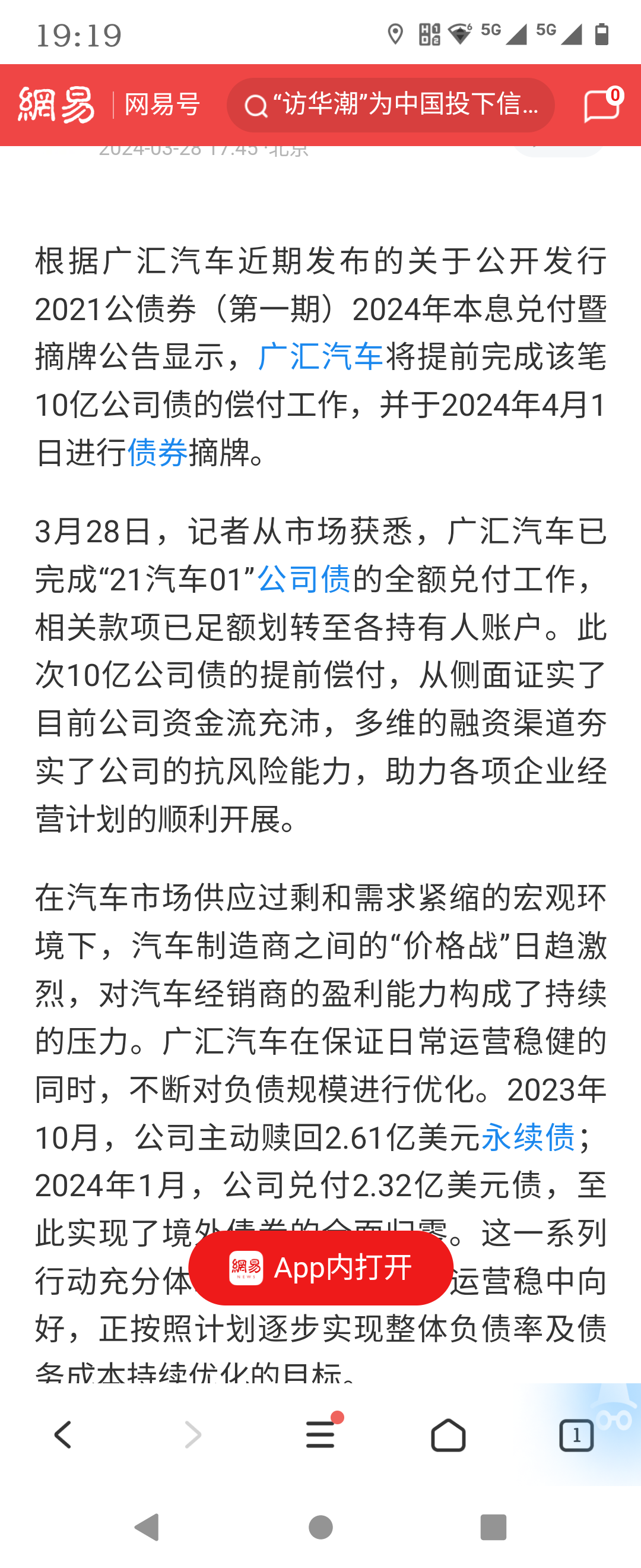Tap the system home button
This screenshot has height=1568, width=641.
[x=320, y=1527]
